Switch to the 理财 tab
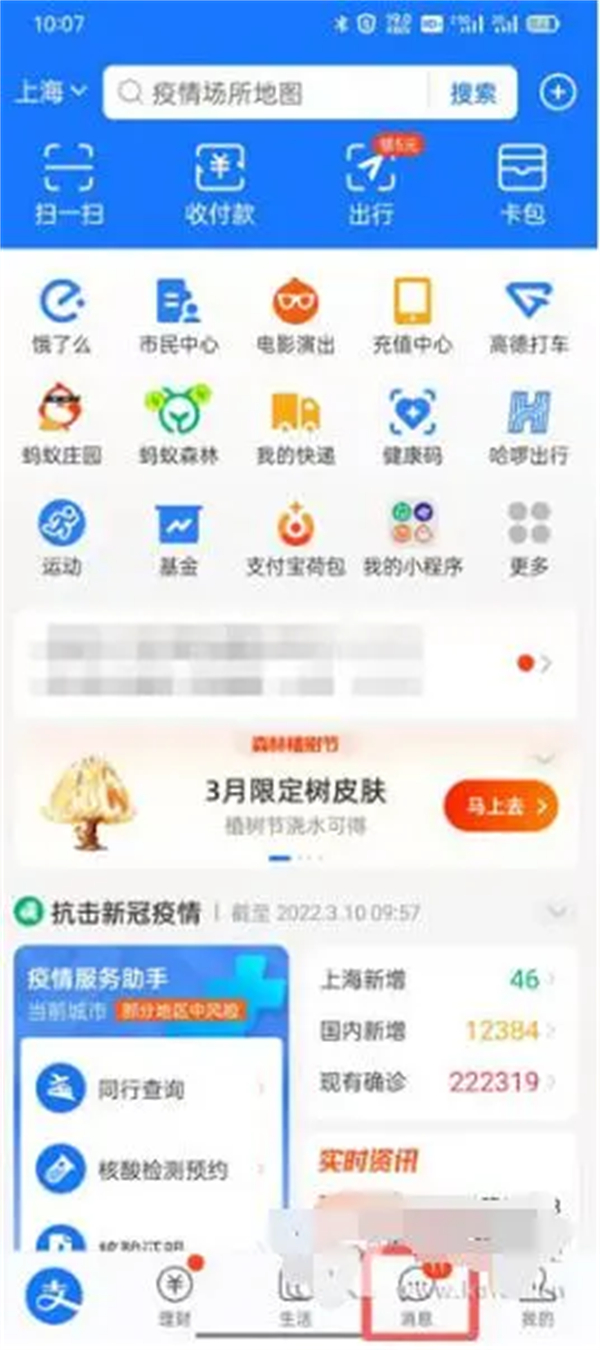The height and width of the screenshot is (1350, 600). coord(174,1296)
